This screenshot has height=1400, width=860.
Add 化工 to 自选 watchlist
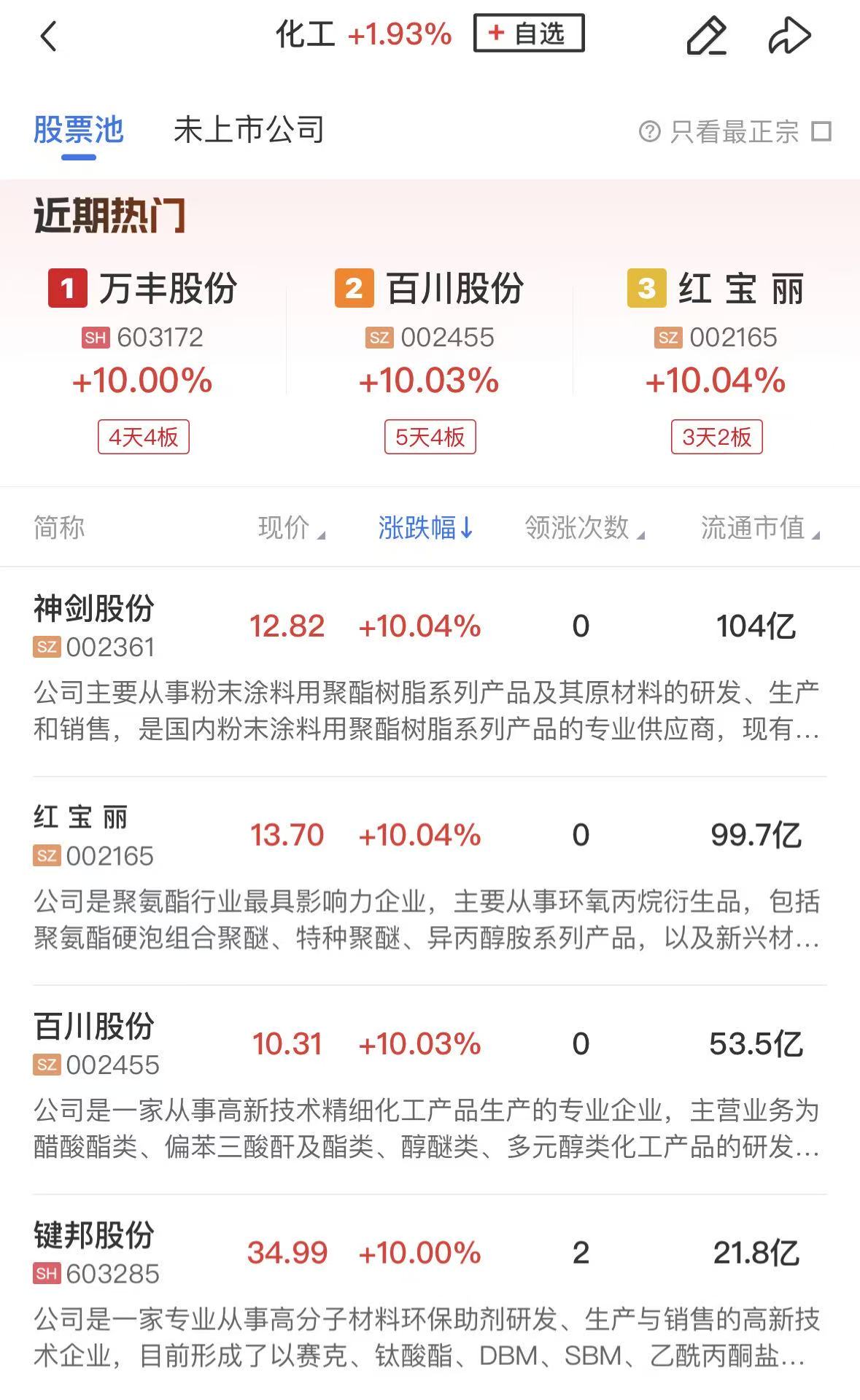pos(529,34)
